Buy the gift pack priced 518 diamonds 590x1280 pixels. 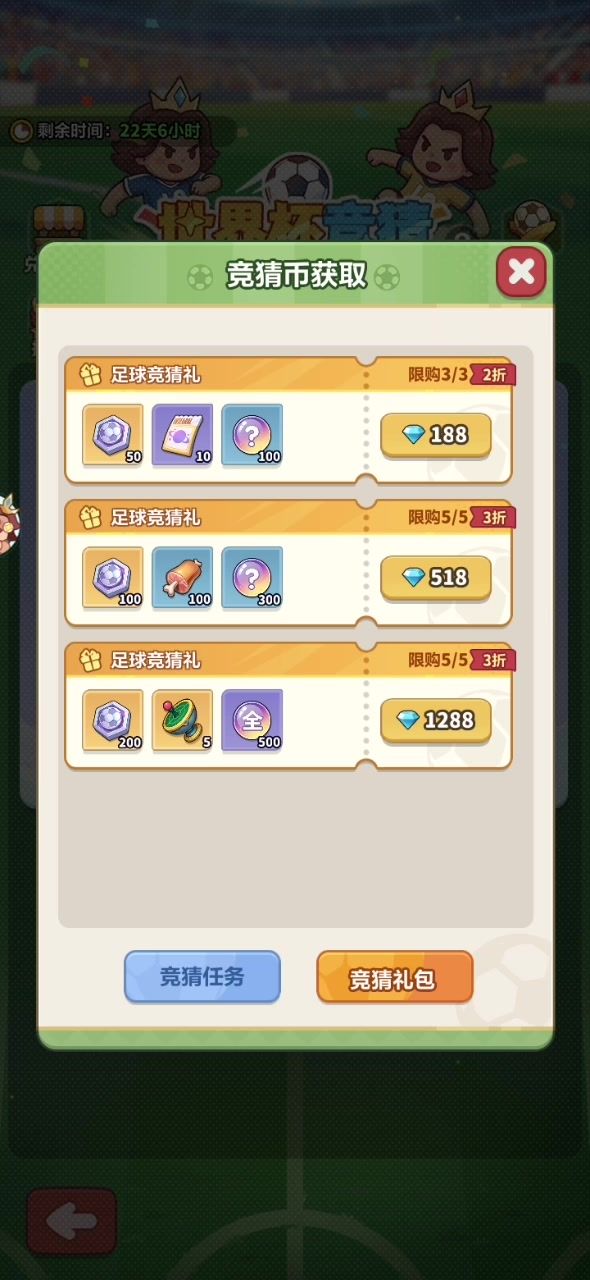(435, 578)
